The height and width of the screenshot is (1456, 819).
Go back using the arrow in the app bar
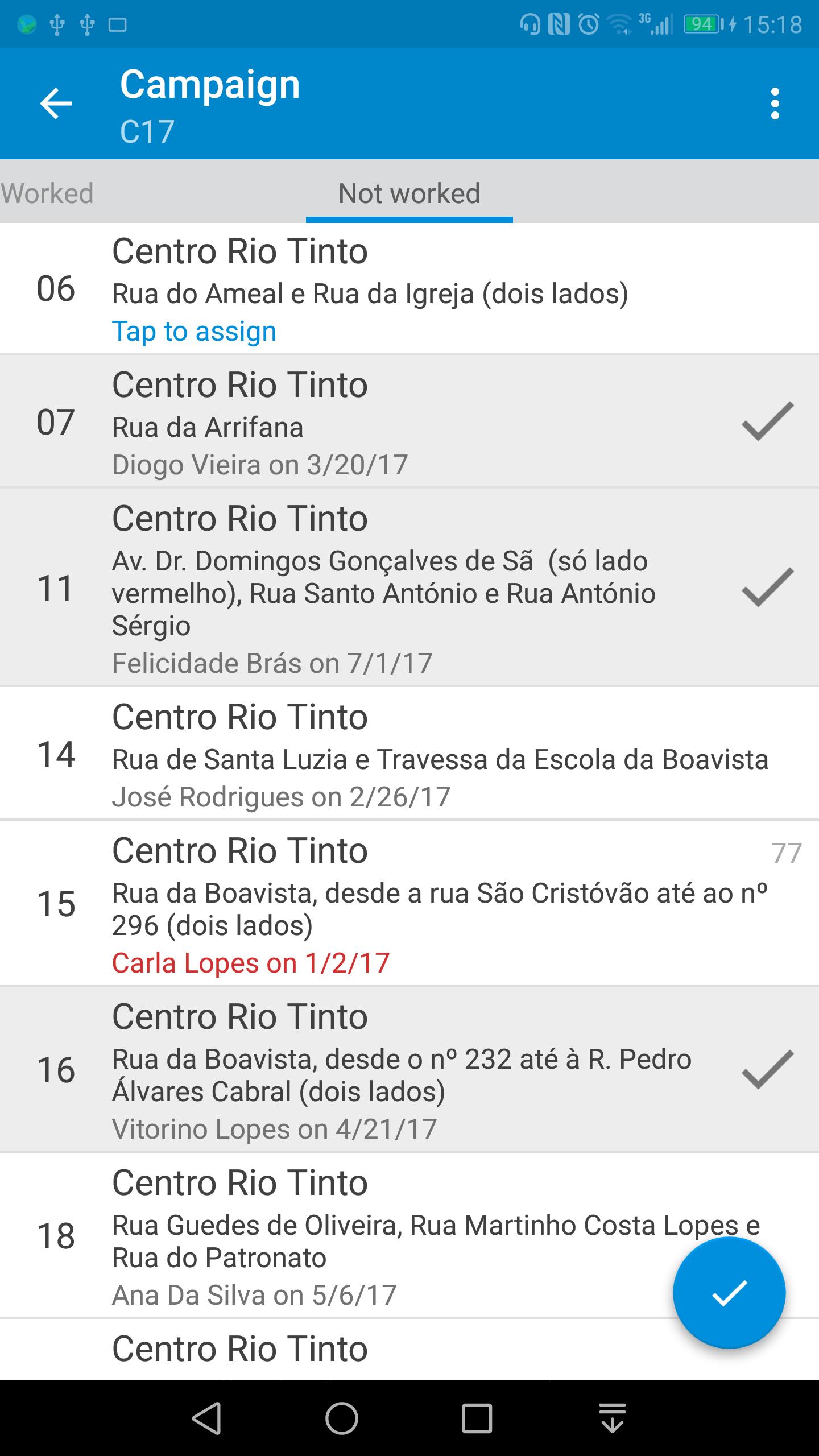pos(56,104)
